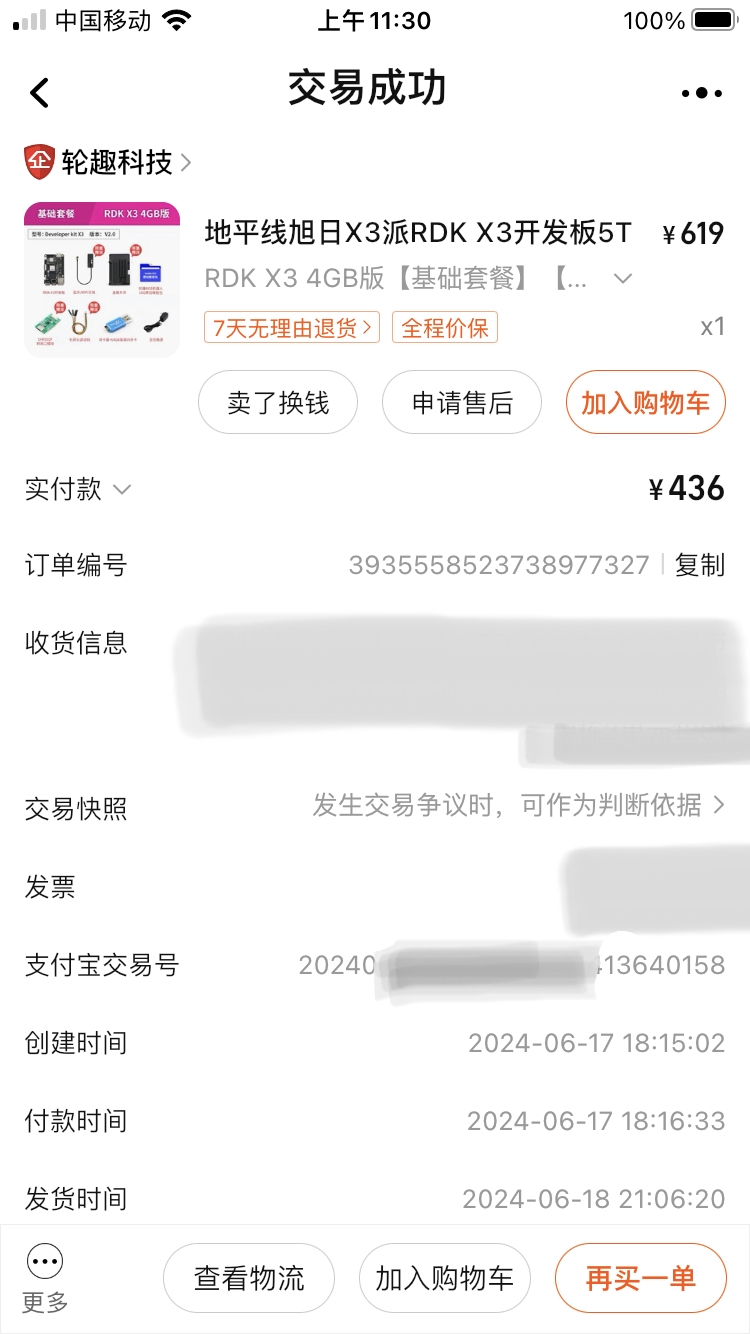Go back using the top-left arrow
Image resolution: width=750 pixels, height=1334 pixels.
(39, 92)
